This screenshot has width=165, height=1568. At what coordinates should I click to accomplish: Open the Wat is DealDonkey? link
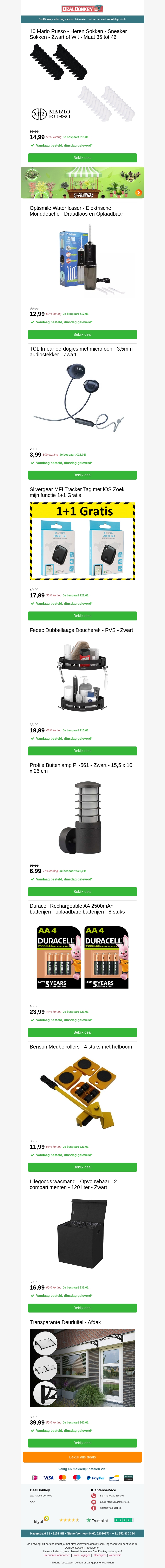tap(41, 1496)
